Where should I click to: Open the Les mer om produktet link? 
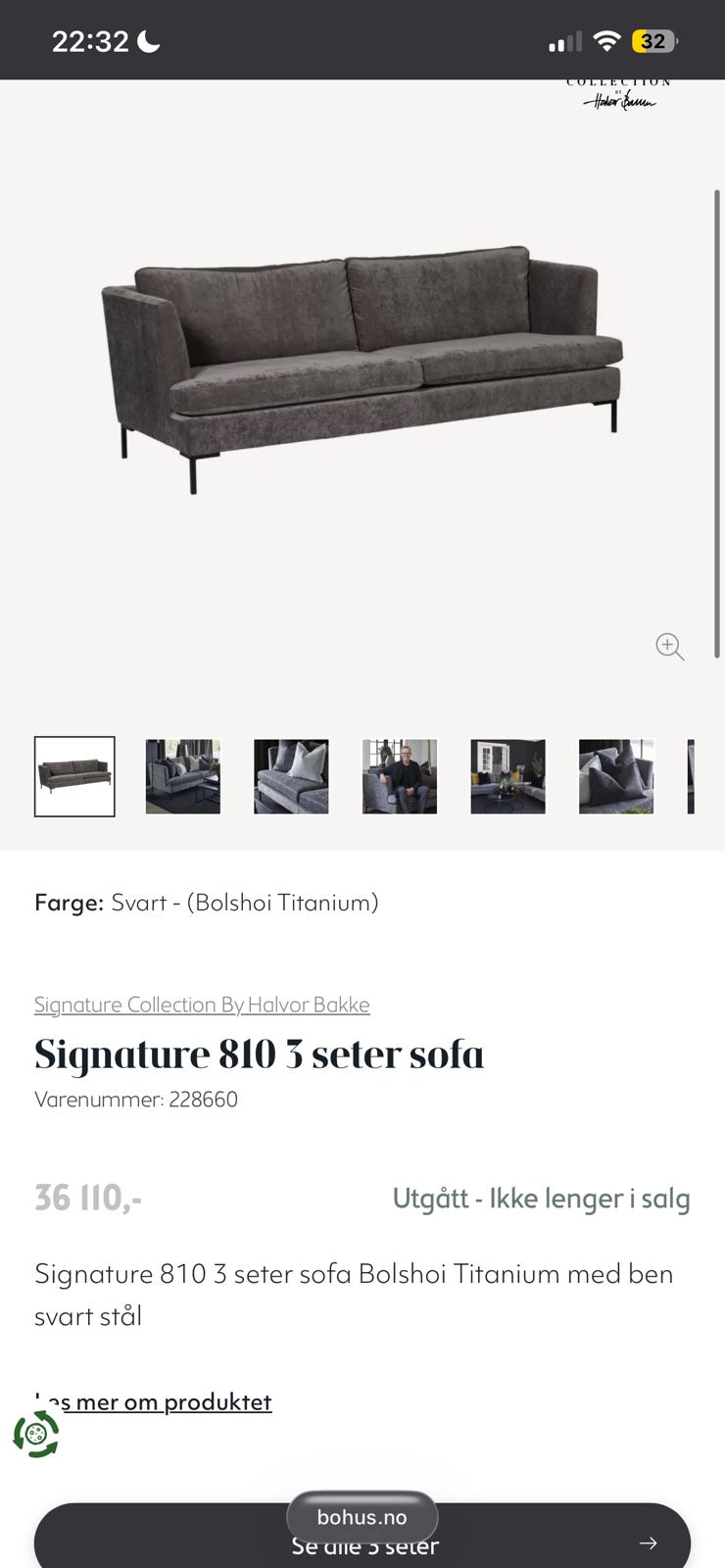pyautogui.click(x=153, y=1401)
